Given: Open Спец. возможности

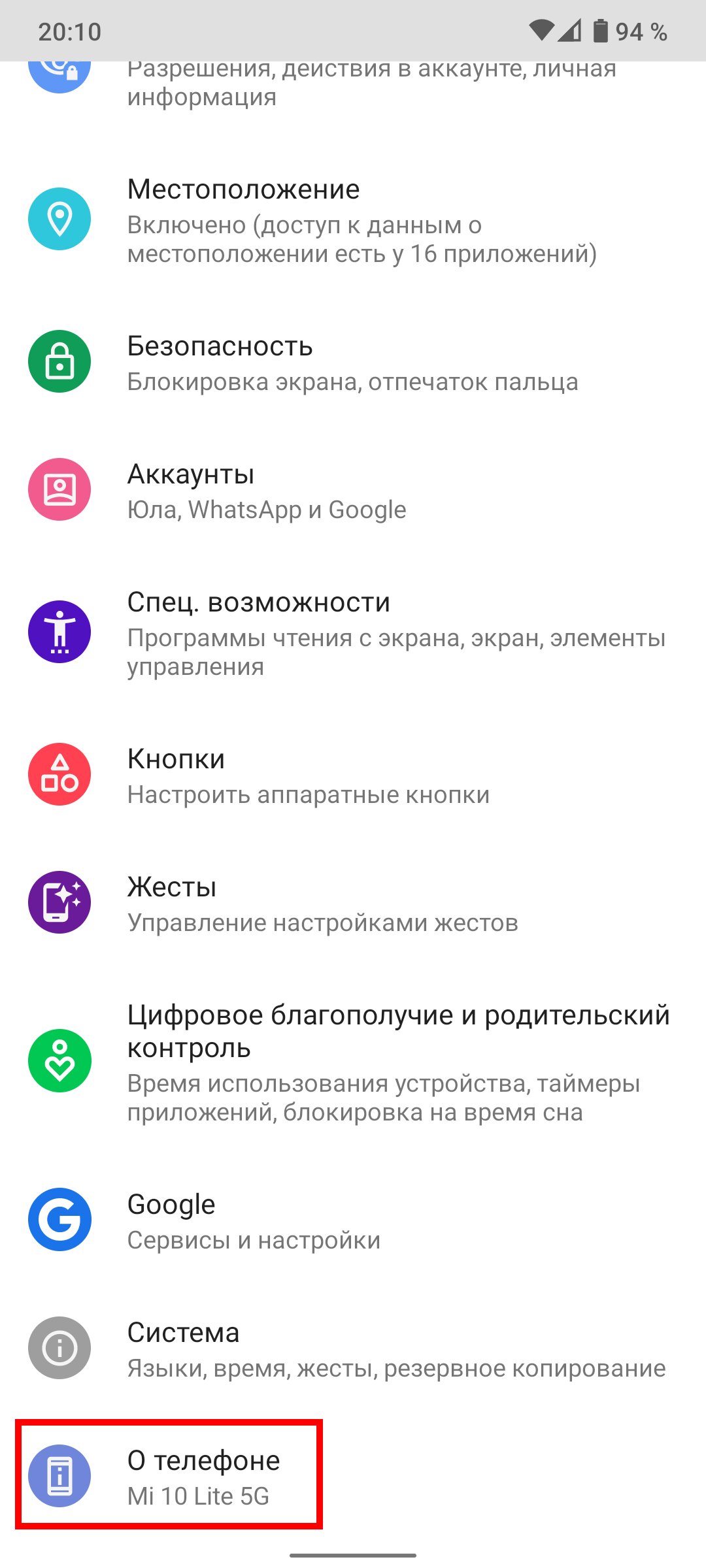Looking at the screenshot, I should coord(353,632).
